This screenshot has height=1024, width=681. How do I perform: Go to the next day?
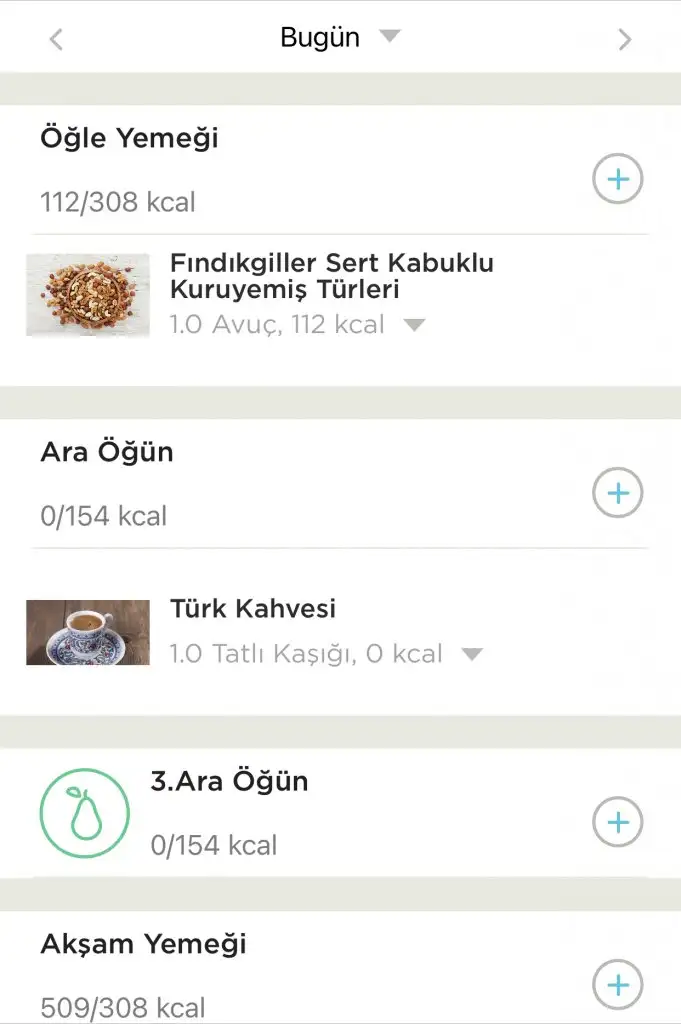click(x=625, y=40)
